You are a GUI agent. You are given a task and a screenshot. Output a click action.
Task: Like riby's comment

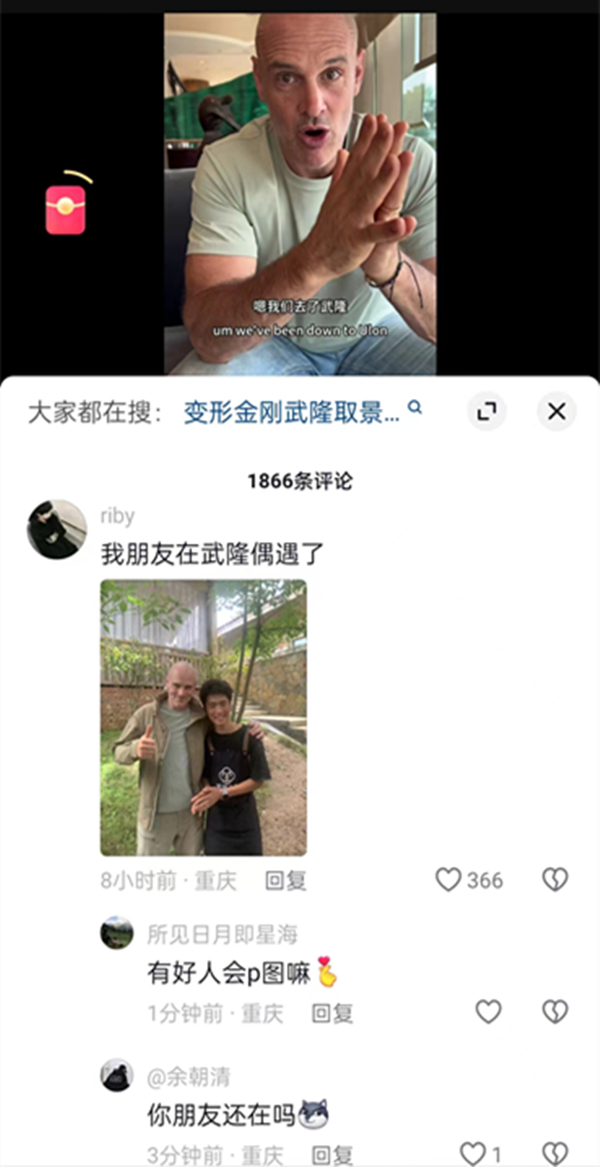449,880
